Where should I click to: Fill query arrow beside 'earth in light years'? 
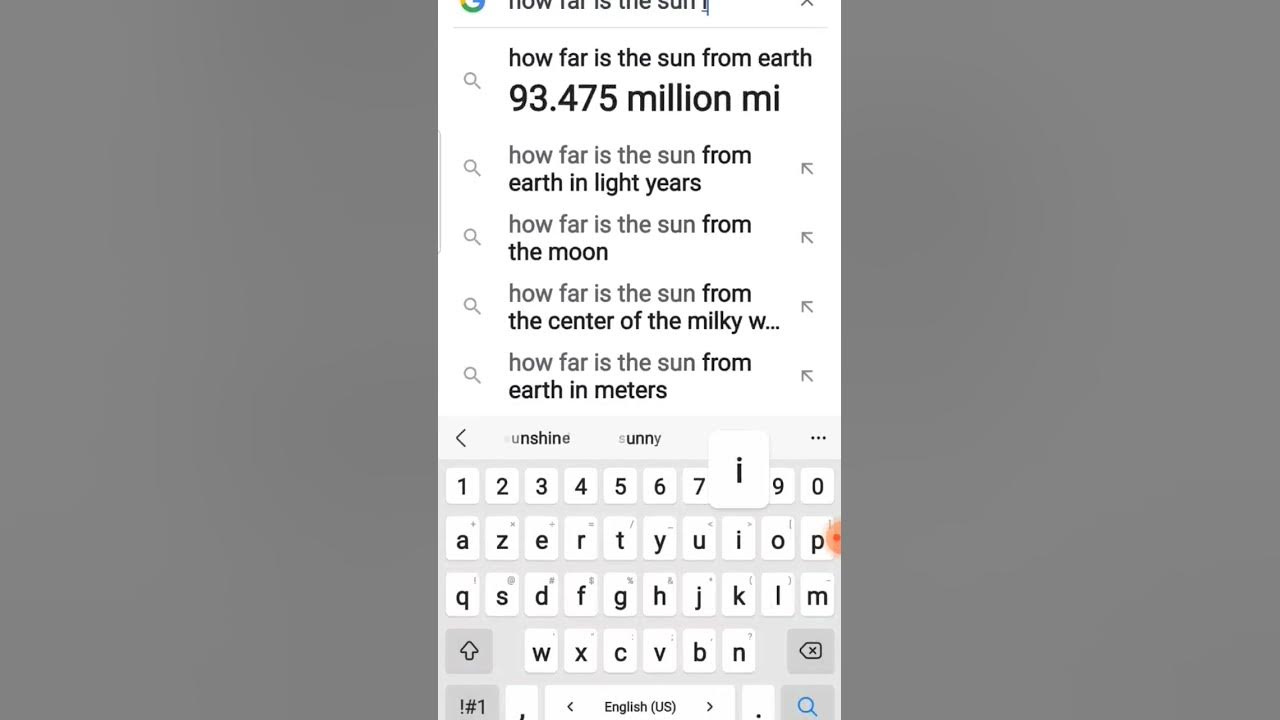coord(807,169)
